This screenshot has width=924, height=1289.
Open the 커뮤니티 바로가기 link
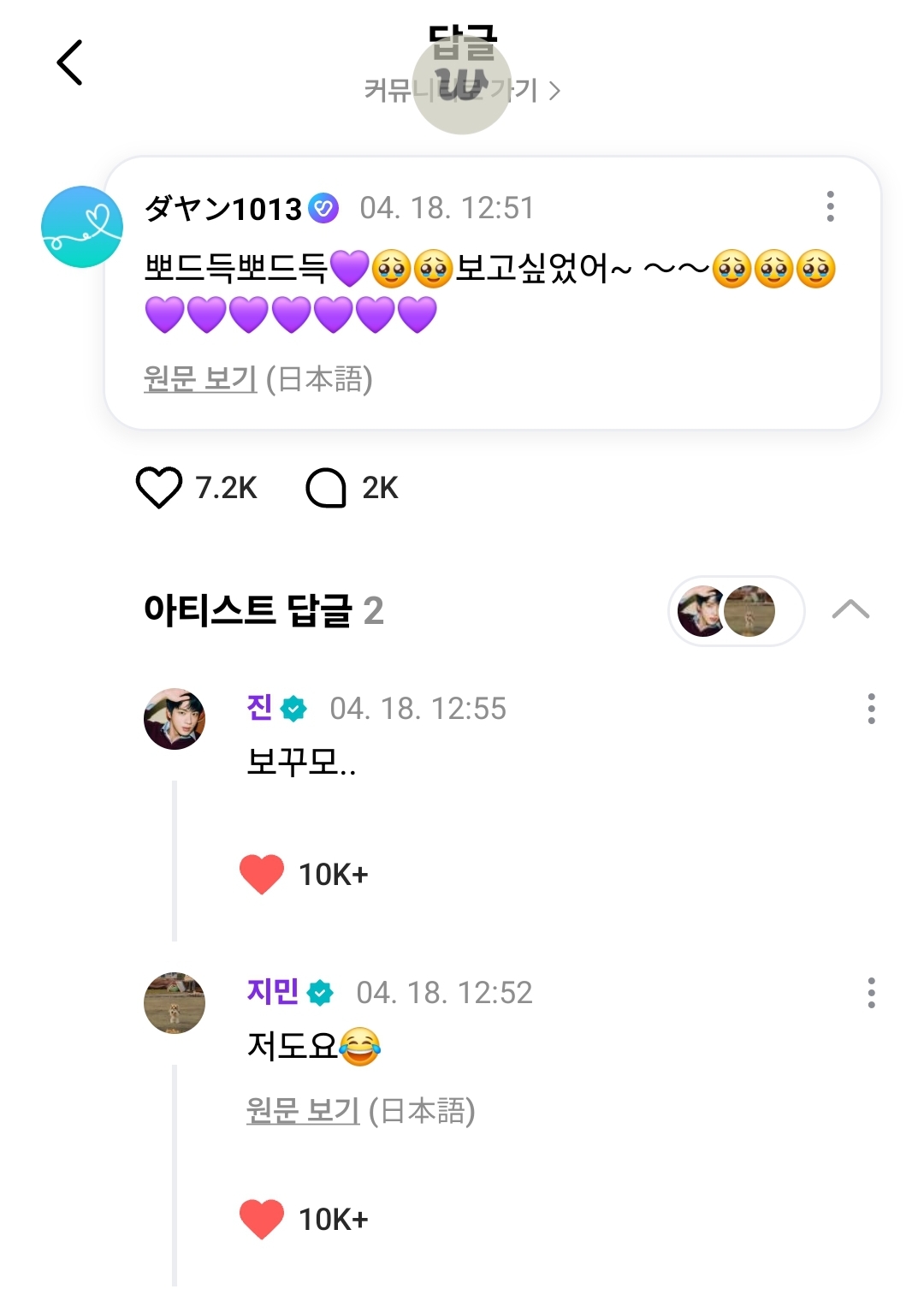pyautogui.click(x=462, y=90)
